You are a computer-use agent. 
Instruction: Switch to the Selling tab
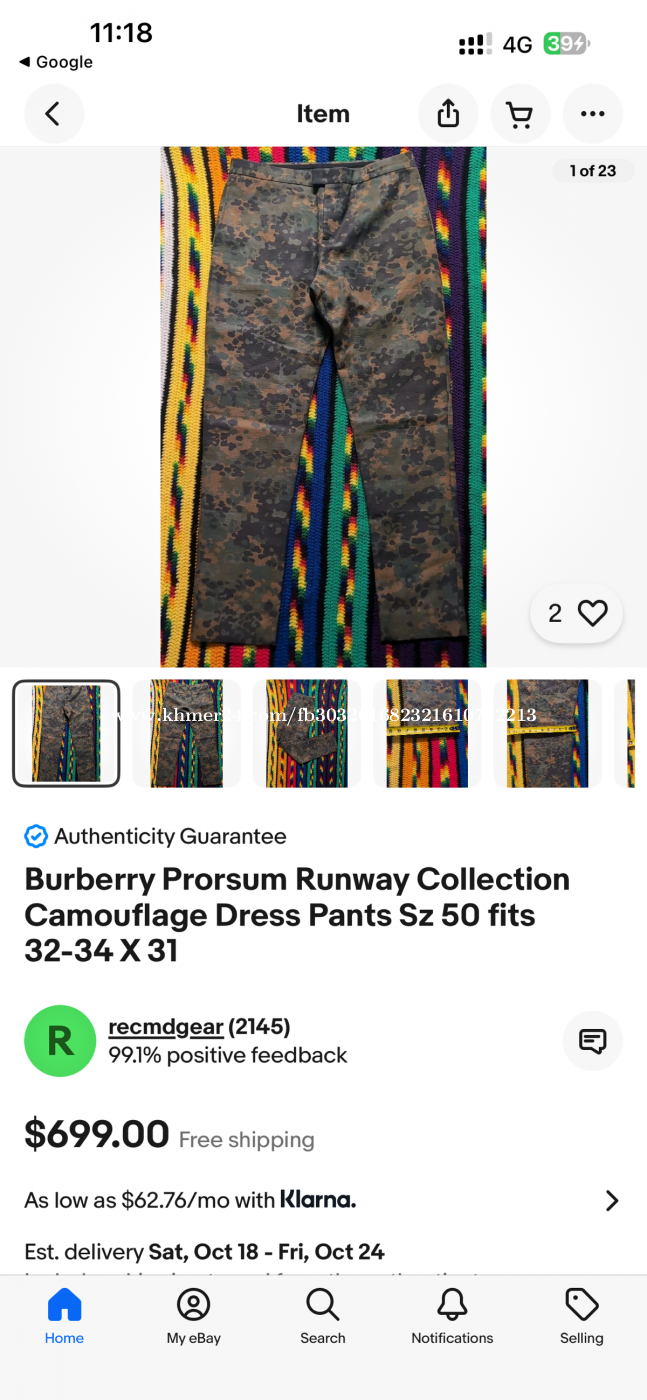[x=581, y=1316]
